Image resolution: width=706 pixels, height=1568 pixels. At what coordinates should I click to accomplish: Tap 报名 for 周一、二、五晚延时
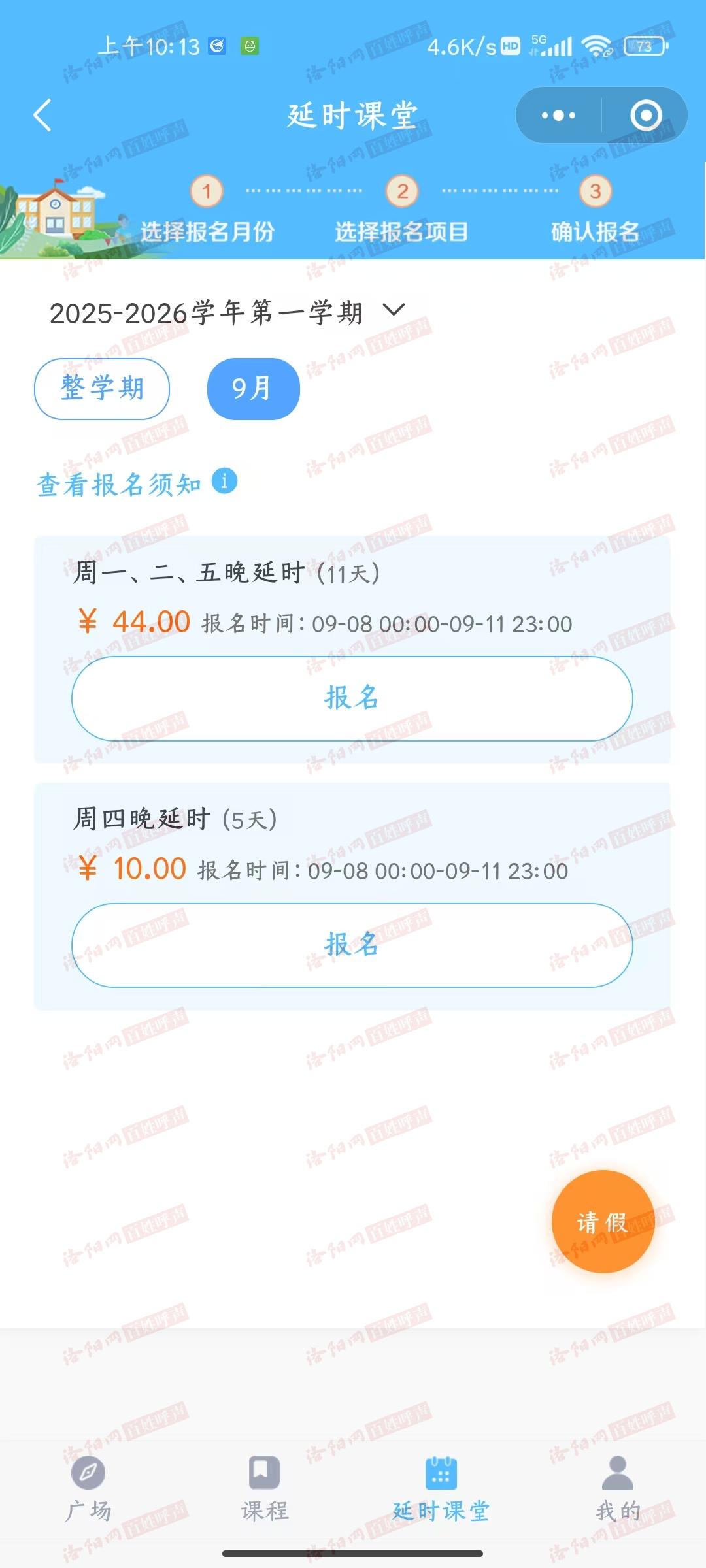(352, 698)
